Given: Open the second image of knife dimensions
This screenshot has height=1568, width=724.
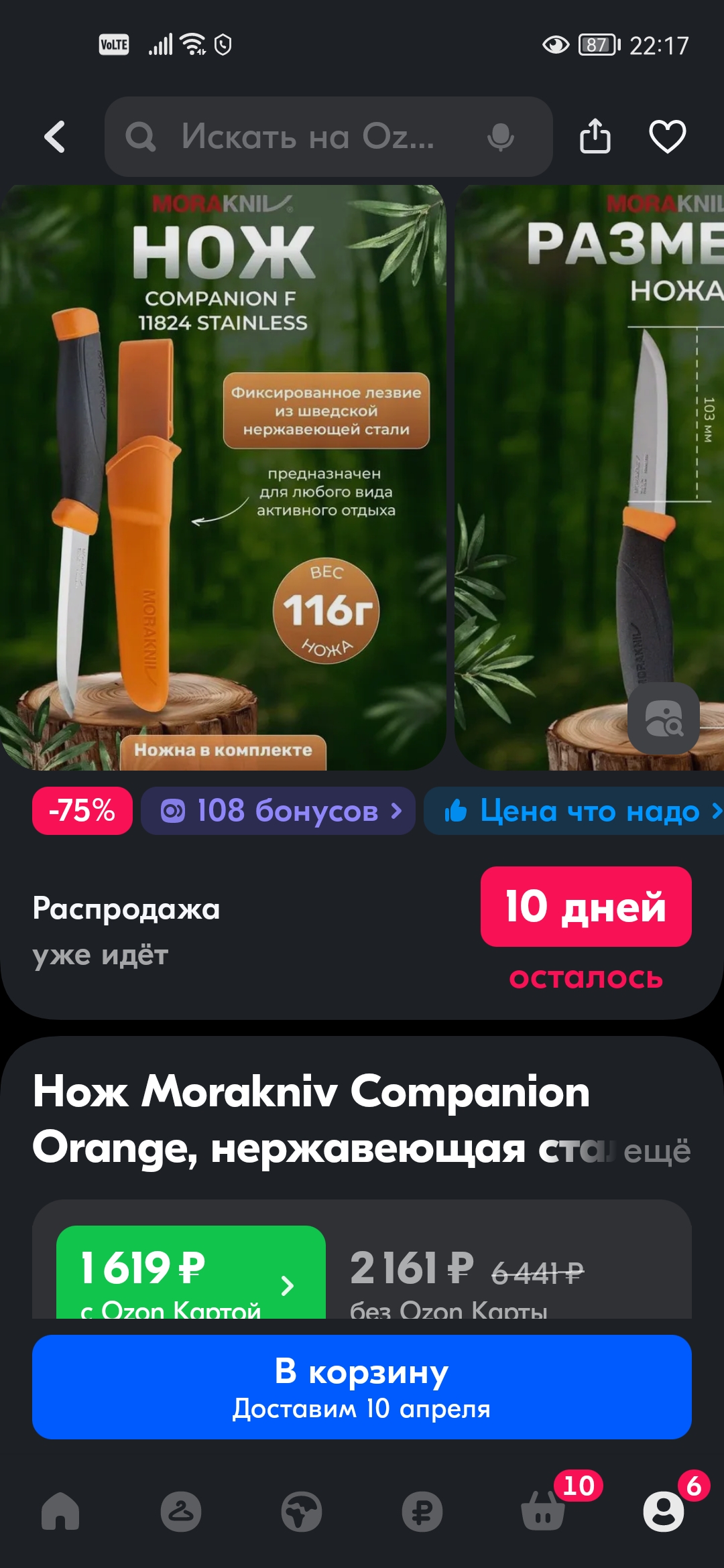Looking at the screenshot, I should 589,477.
